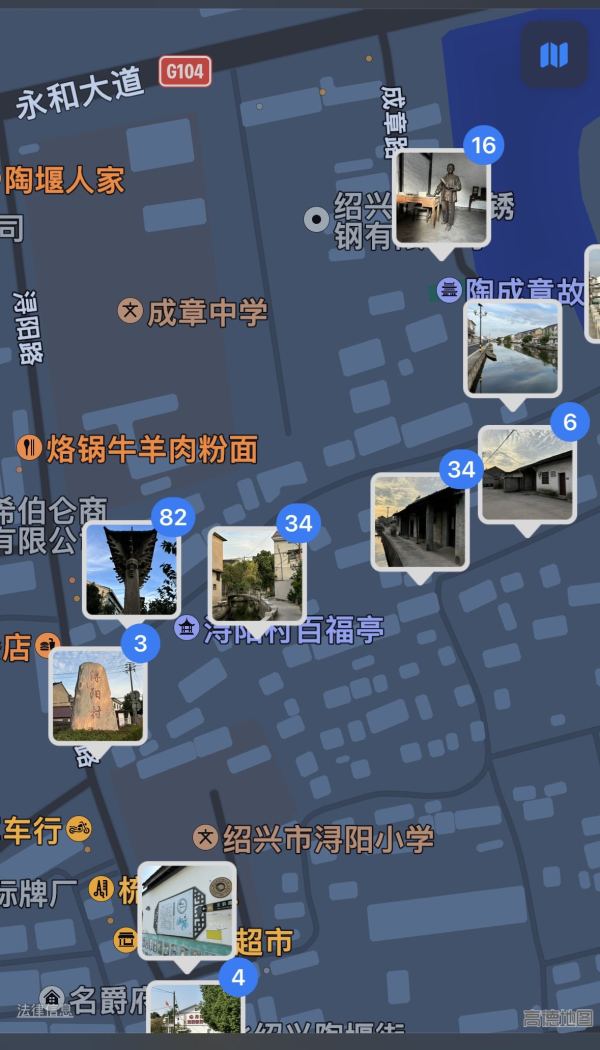The width and height of the screenshot is (600, 1050).
Task: Open the statue photo cluster with 16 photos
Action: coord(441,198)
